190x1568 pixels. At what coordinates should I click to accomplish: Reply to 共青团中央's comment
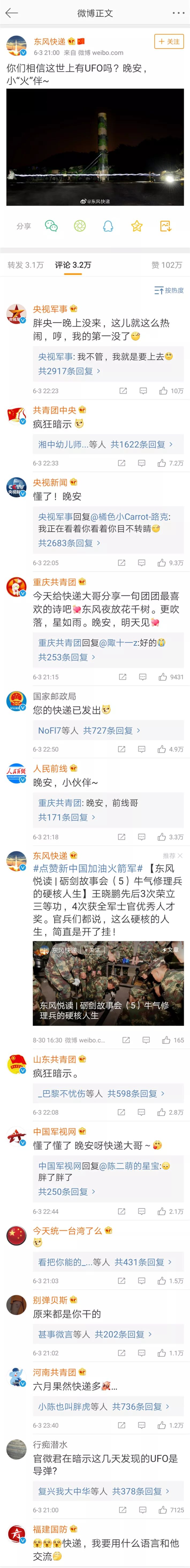click(142, 463)
